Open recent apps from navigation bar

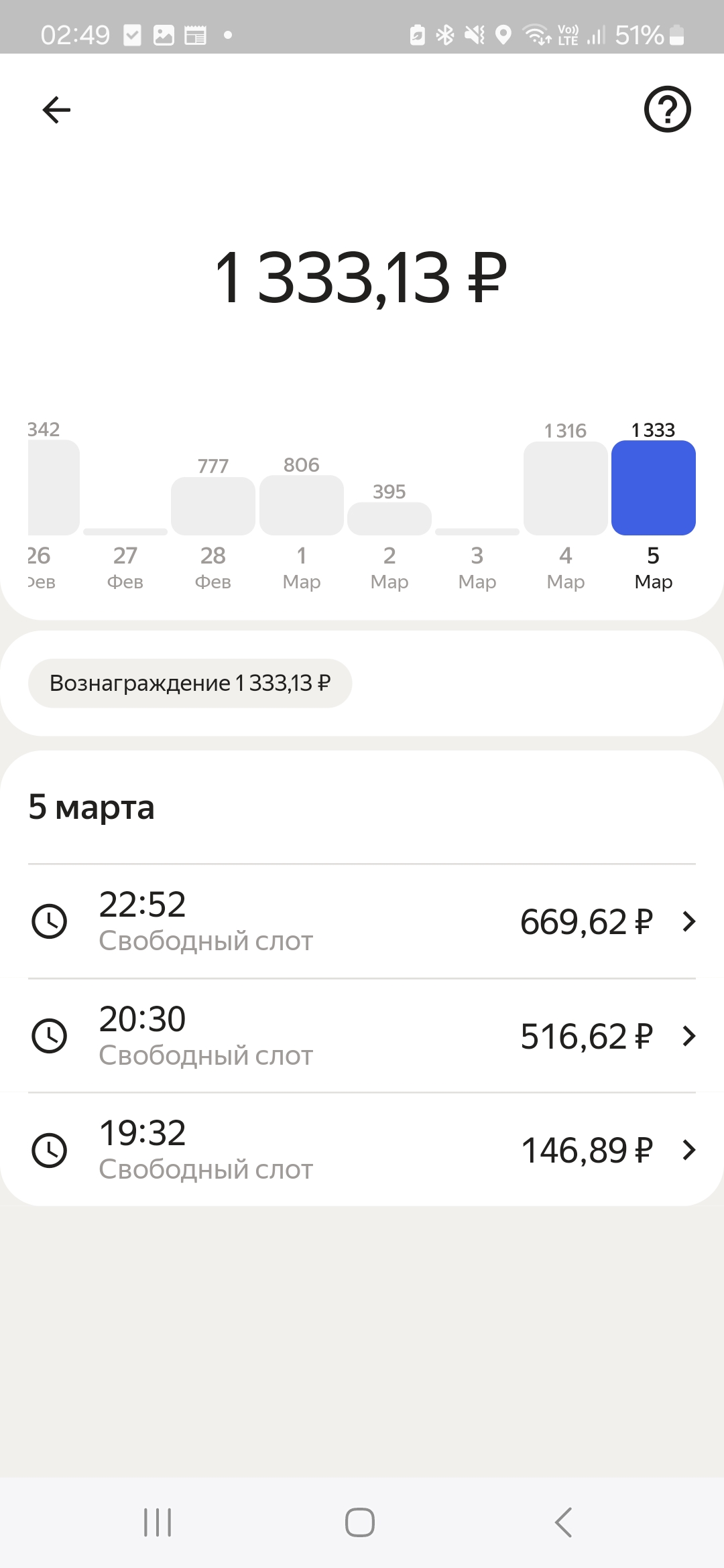(158, 1522)
